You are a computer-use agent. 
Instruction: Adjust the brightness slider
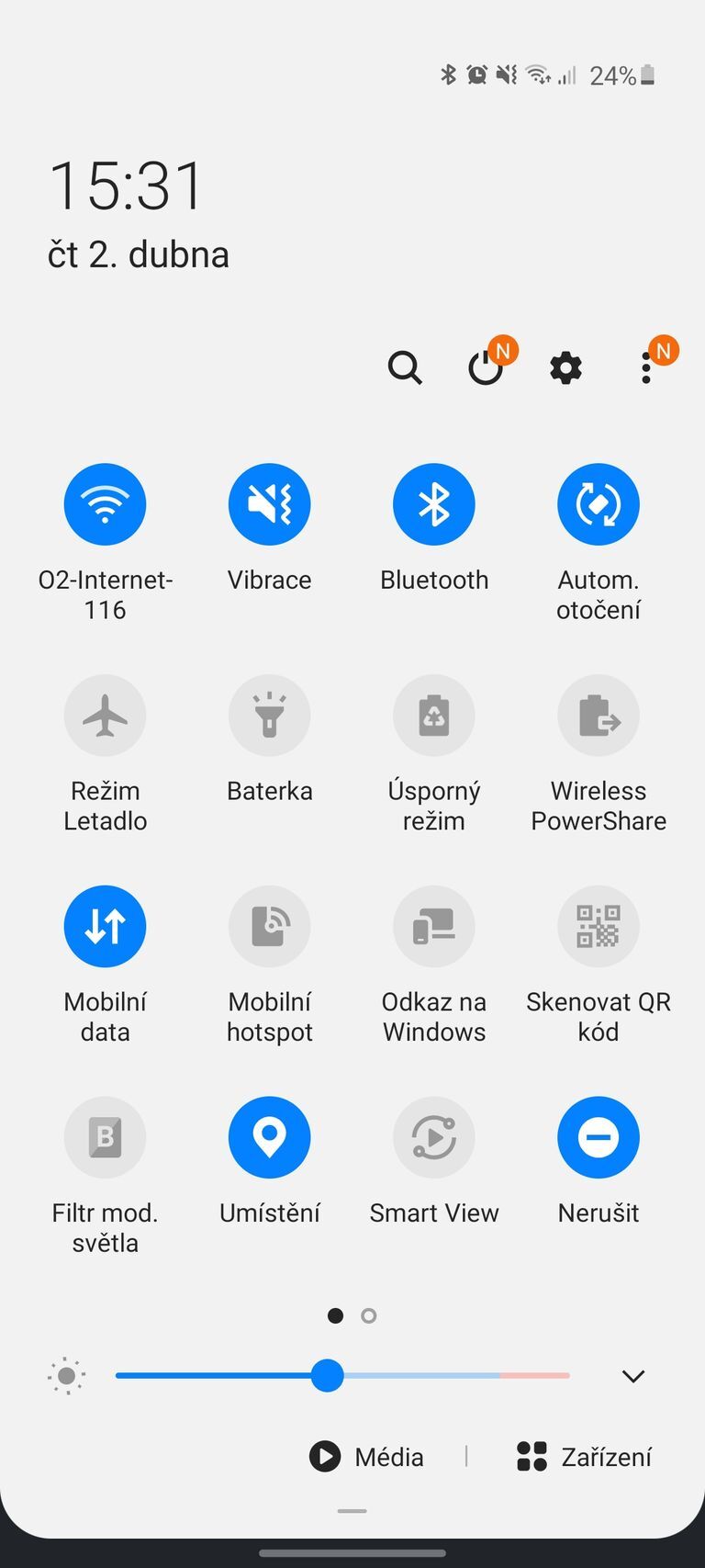(328, 1376)
